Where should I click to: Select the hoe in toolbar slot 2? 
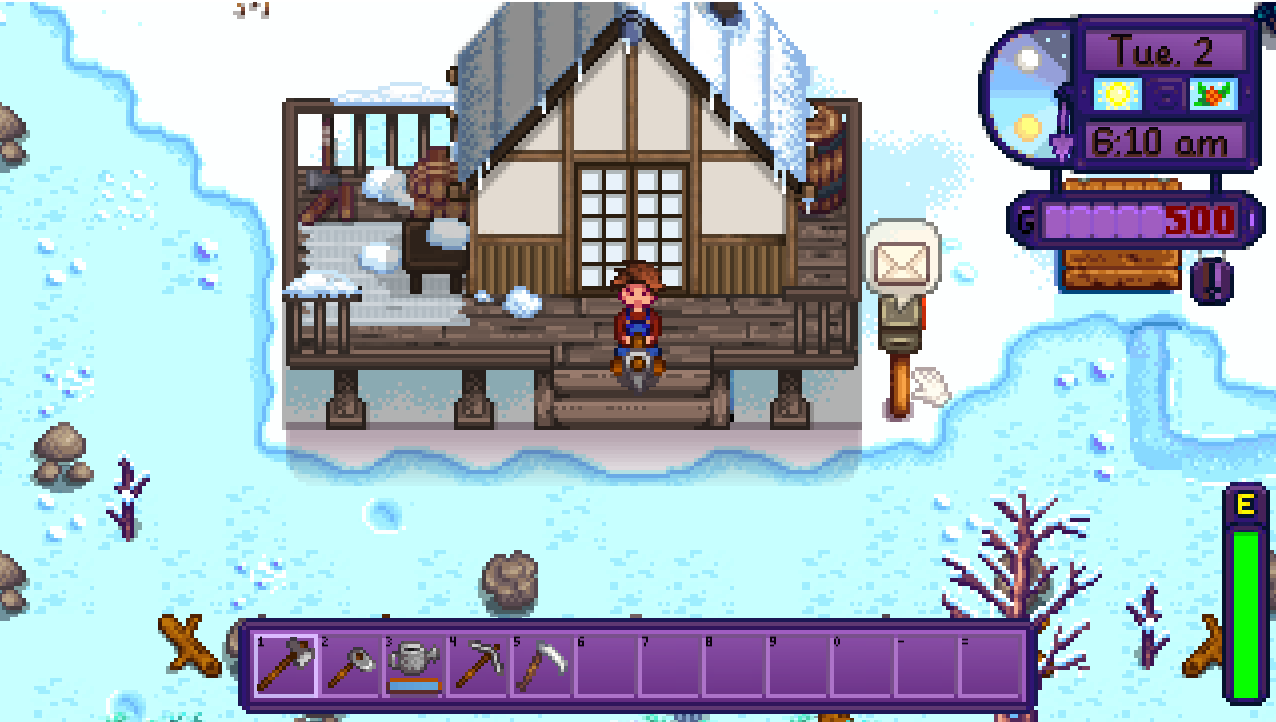pos(351,666)
